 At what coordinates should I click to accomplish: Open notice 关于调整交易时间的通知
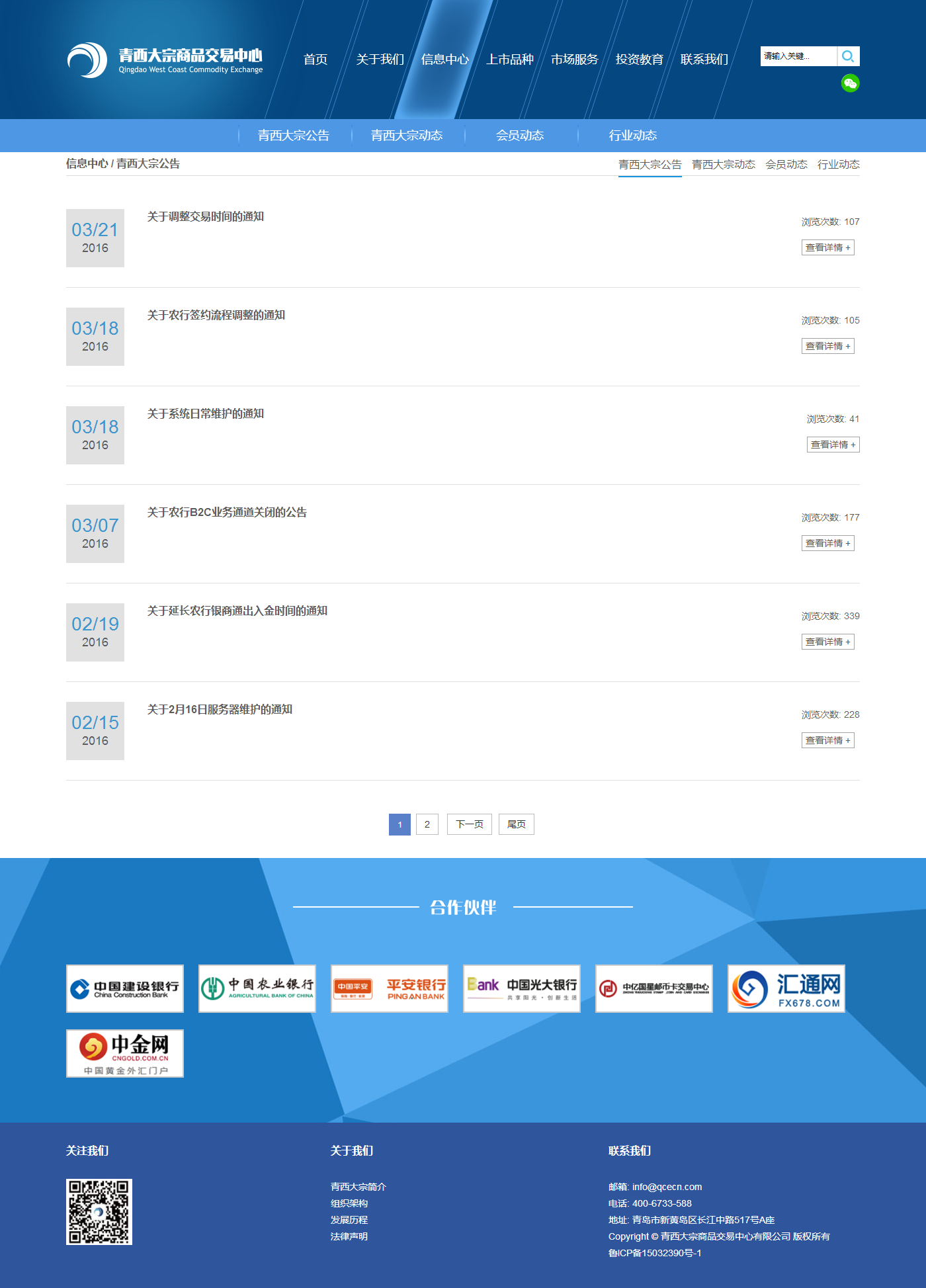(x=205, y=216)
